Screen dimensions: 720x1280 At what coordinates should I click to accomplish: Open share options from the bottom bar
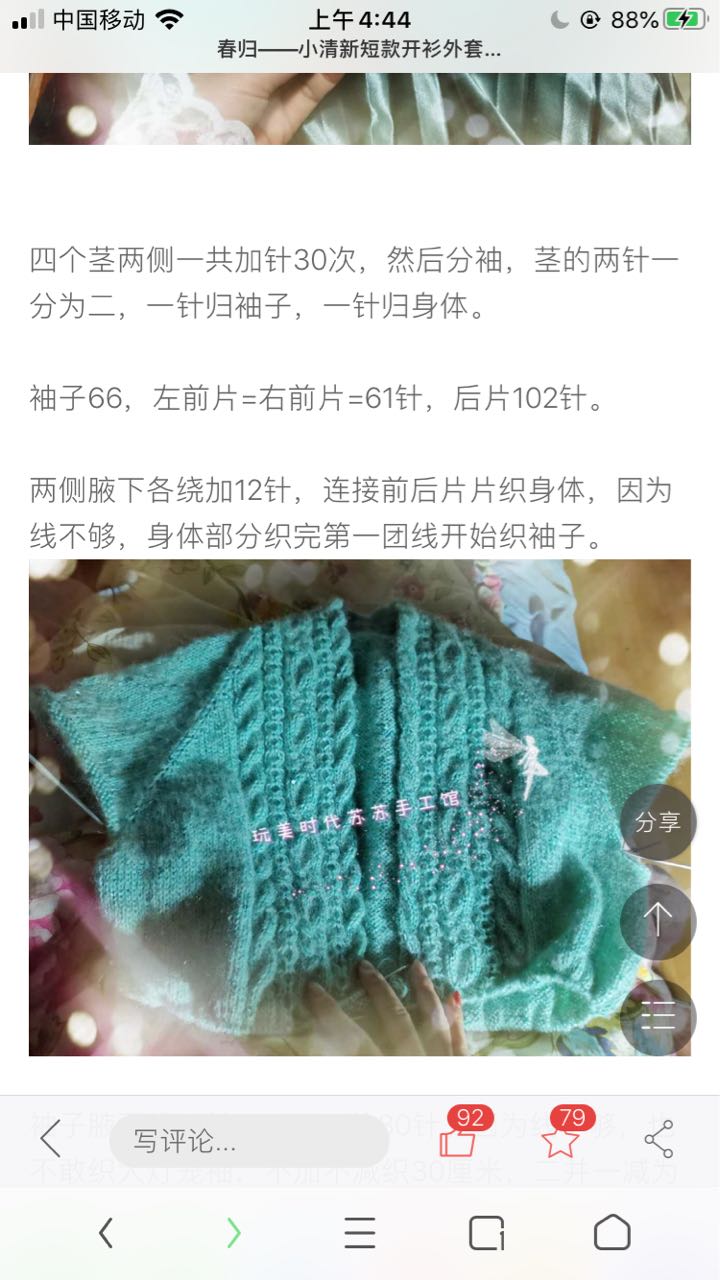click(x=658, y=1139)
